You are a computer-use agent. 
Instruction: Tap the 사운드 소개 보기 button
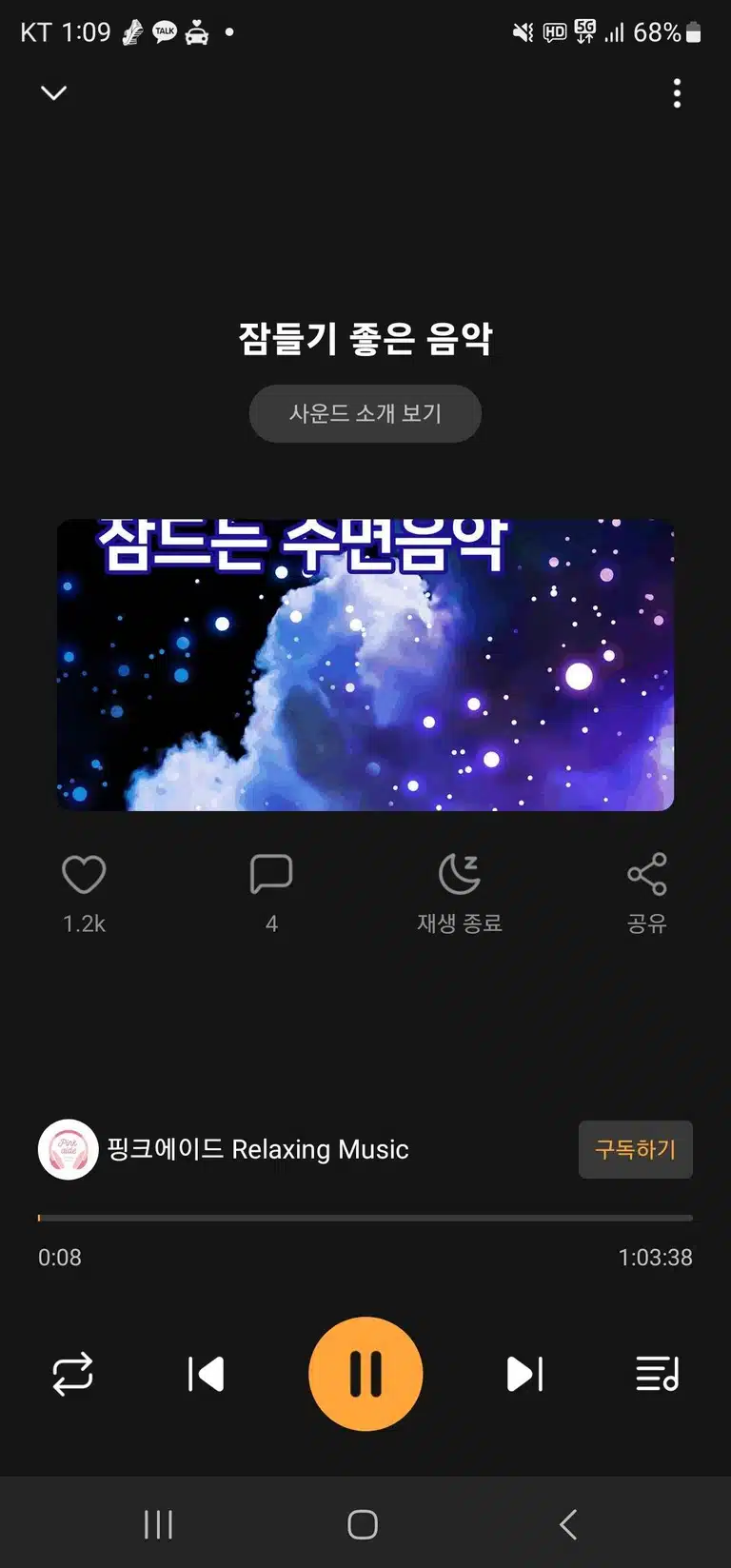(x=365, y=413)
